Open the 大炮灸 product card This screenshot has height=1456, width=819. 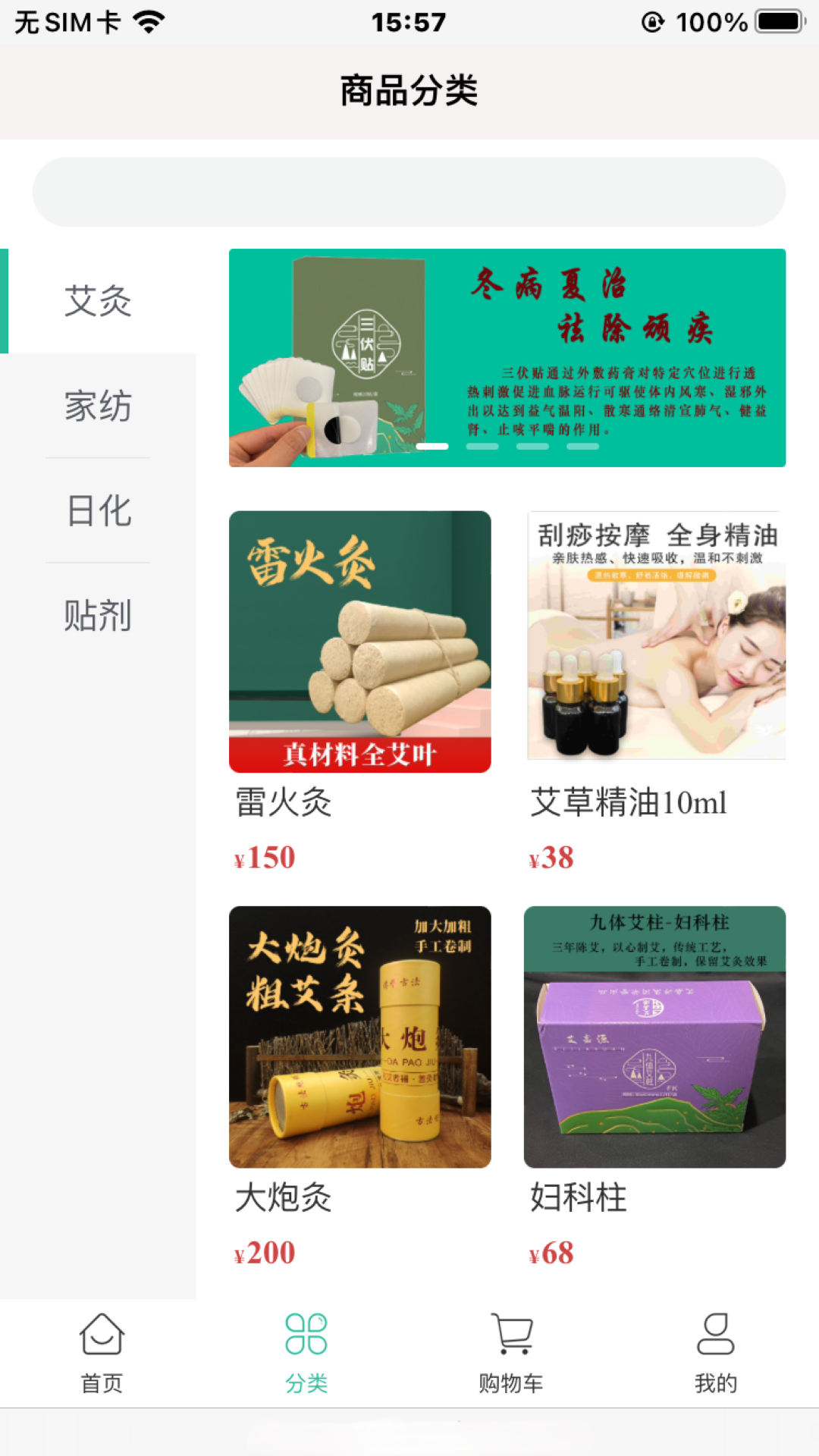coord(359,1037)
